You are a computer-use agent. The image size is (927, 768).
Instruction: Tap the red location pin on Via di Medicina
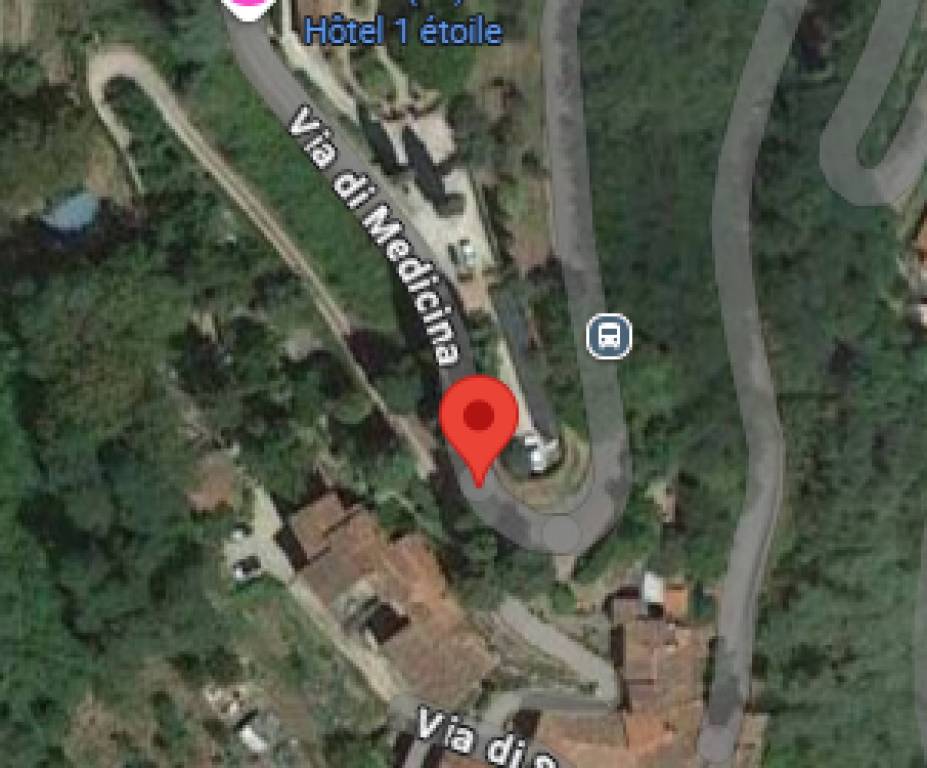[479, 420]
